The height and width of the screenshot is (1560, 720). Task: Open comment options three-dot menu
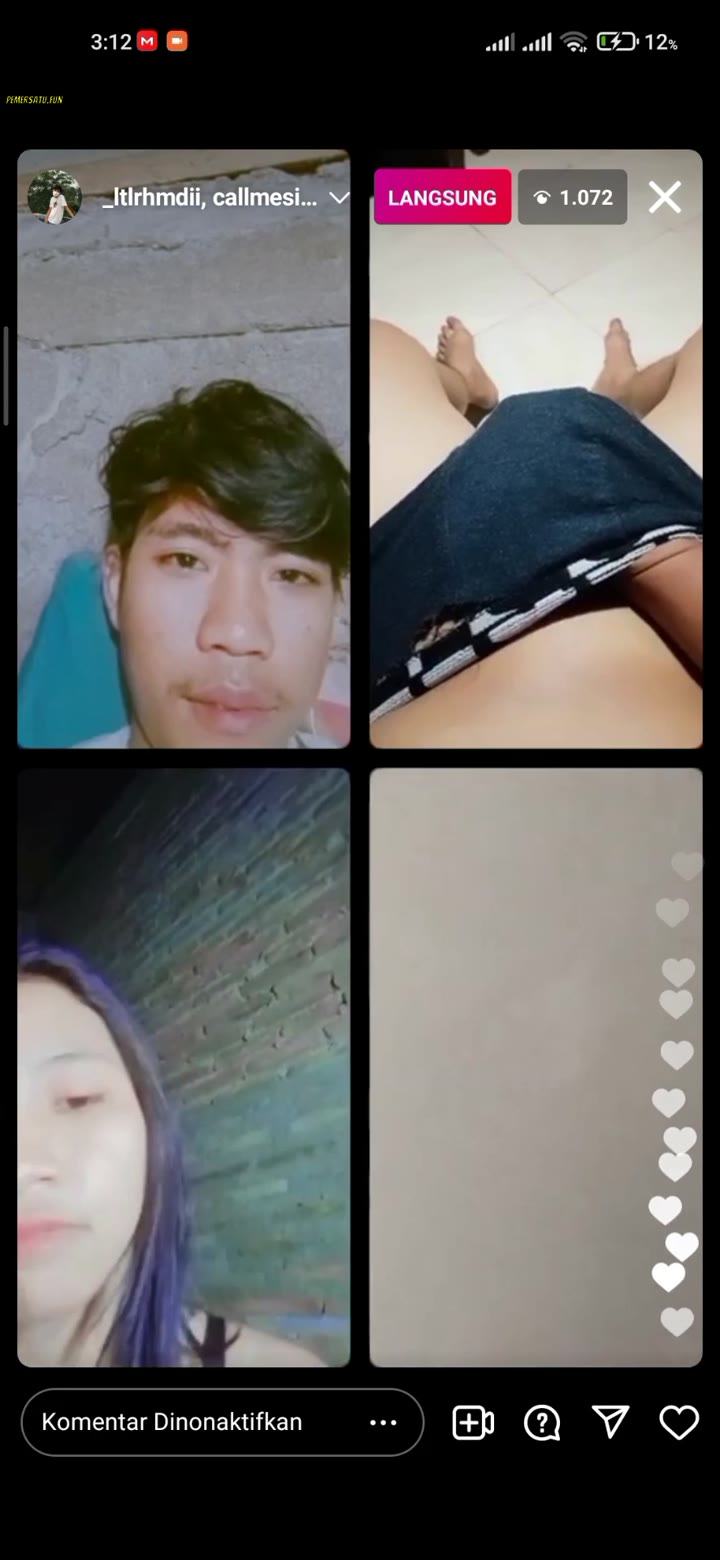pos(384,1422)
